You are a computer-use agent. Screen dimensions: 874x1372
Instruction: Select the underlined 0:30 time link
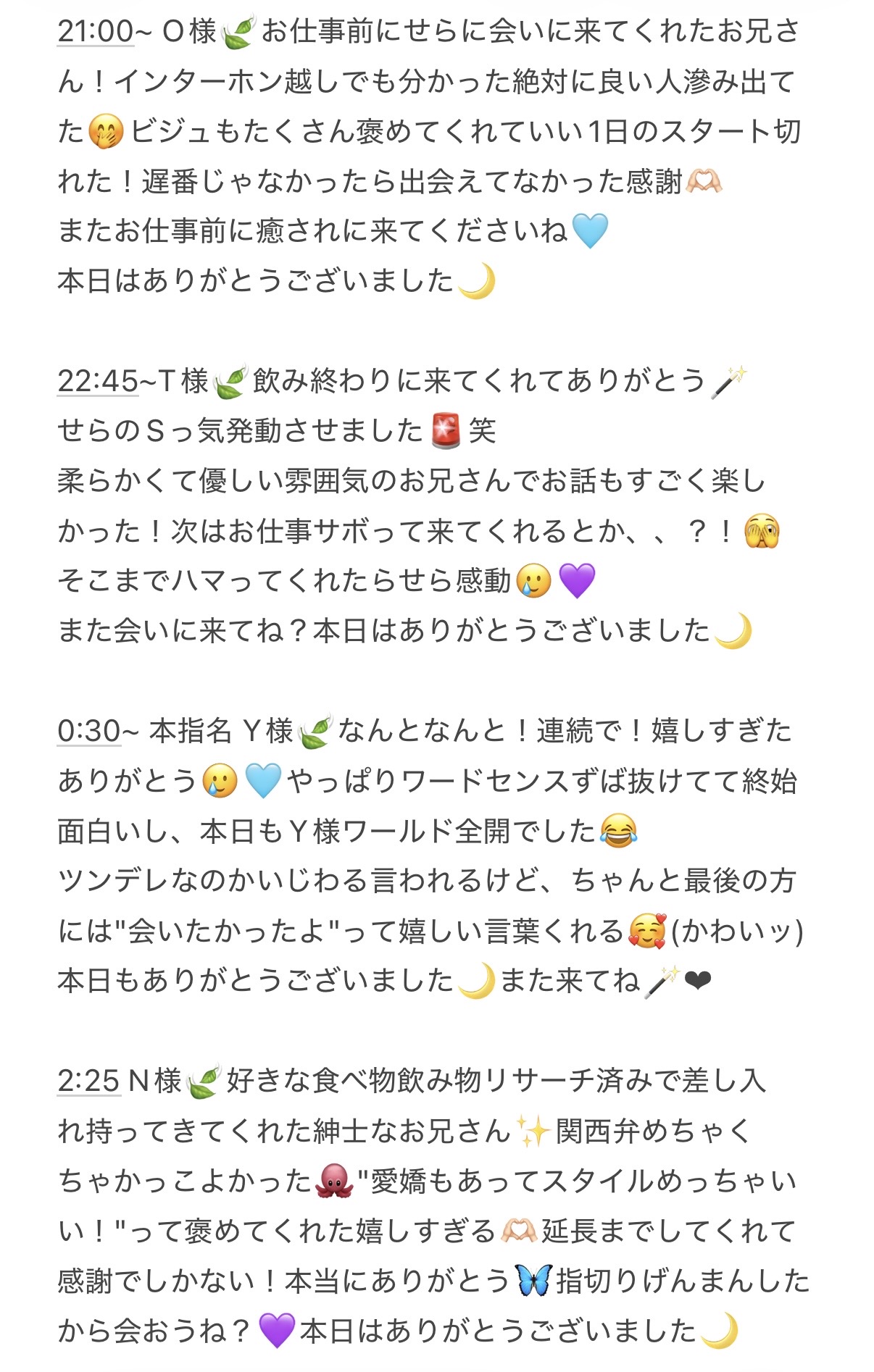click(x=88, y=731)
